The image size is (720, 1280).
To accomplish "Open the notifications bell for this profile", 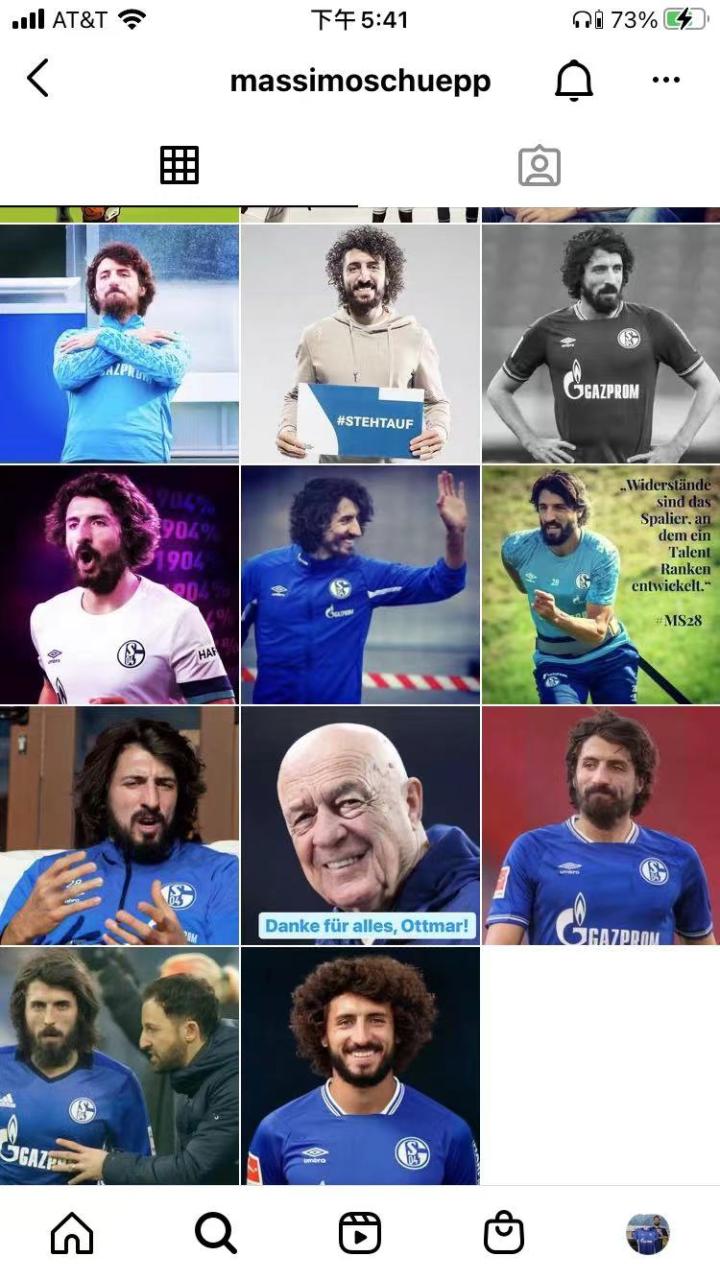I will point(574,81).
